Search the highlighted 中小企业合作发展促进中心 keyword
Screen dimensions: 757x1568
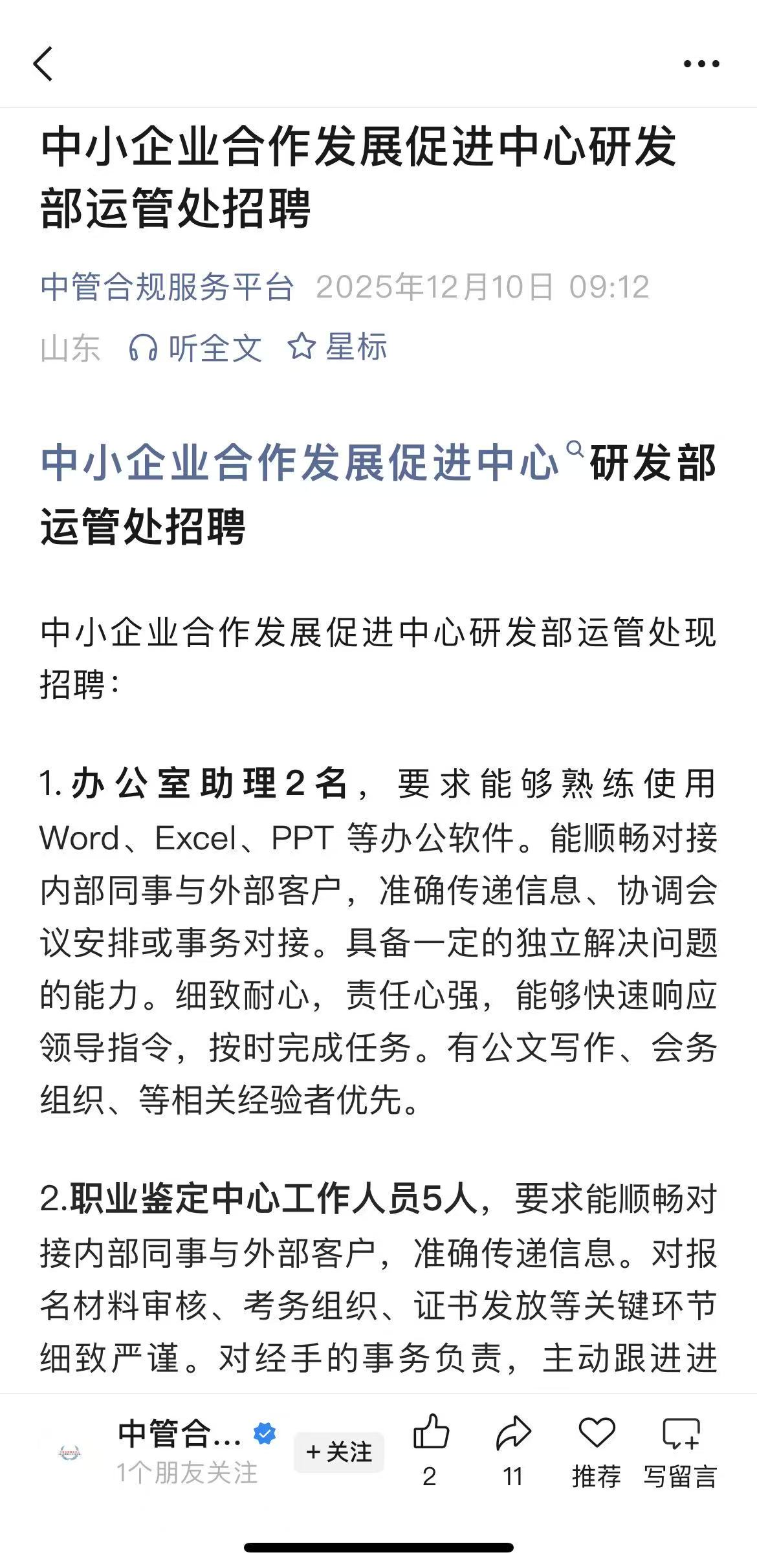[x=301, y=463]
